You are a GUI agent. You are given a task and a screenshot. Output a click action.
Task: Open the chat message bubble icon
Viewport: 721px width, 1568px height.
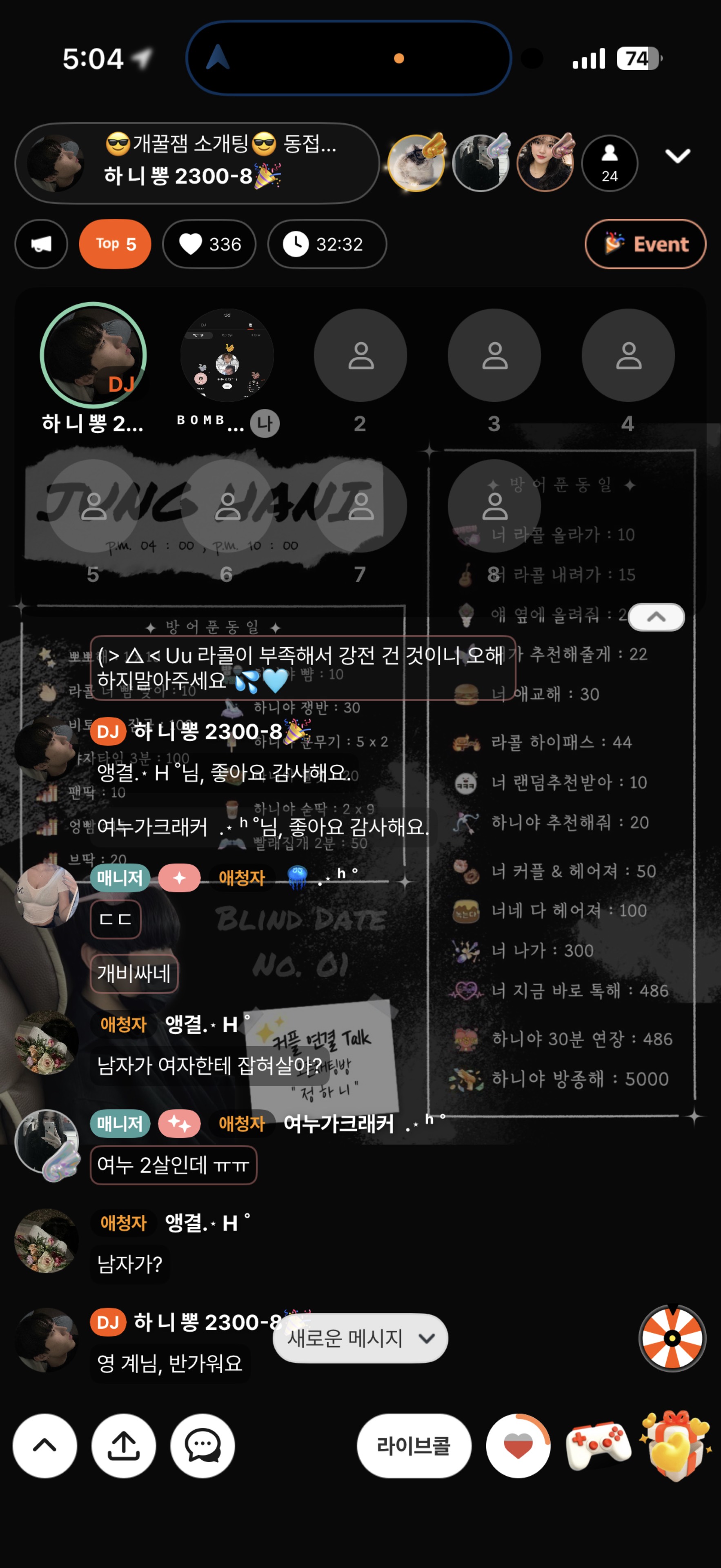pyautogui.click(x=203, y=1445)
